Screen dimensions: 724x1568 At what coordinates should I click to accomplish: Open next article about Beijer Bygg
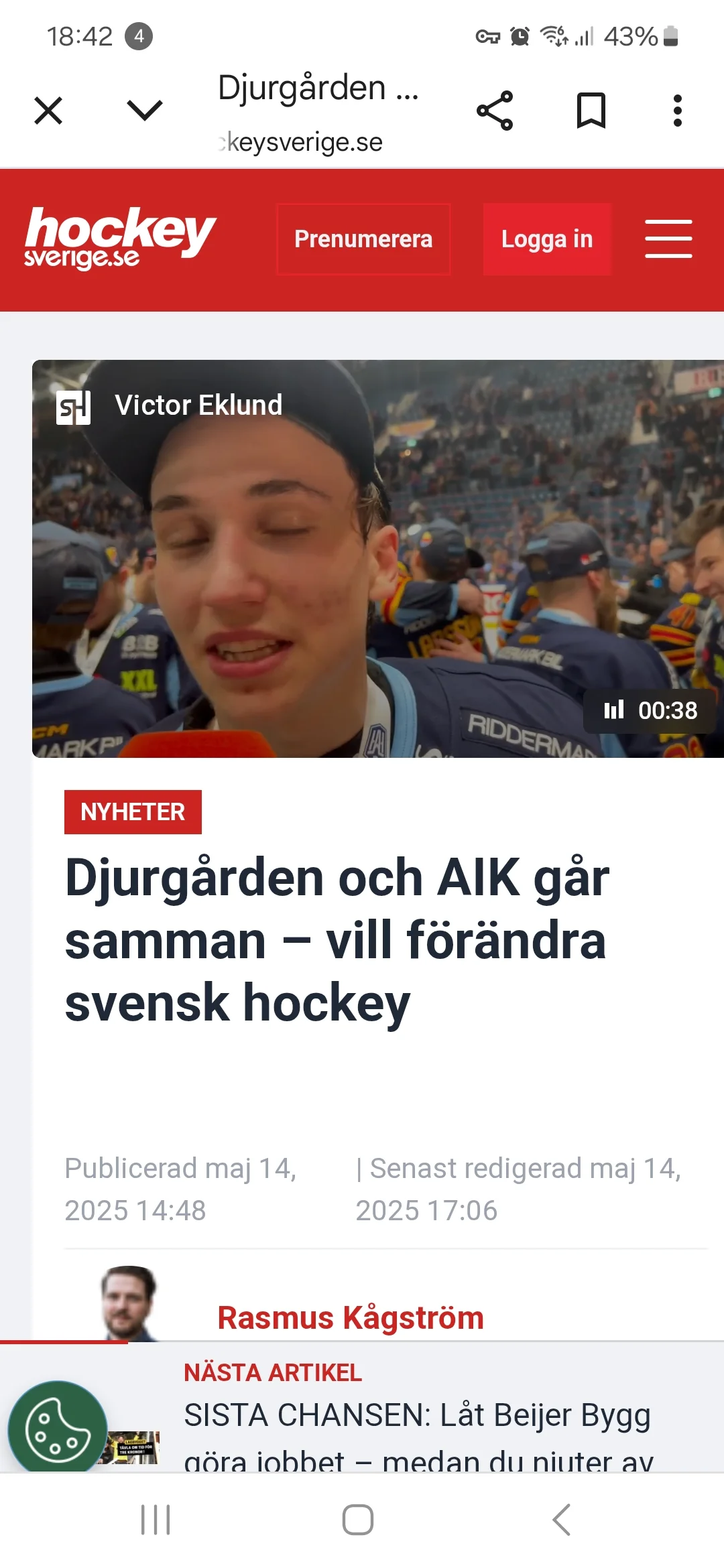click(x=416, y=1417)
